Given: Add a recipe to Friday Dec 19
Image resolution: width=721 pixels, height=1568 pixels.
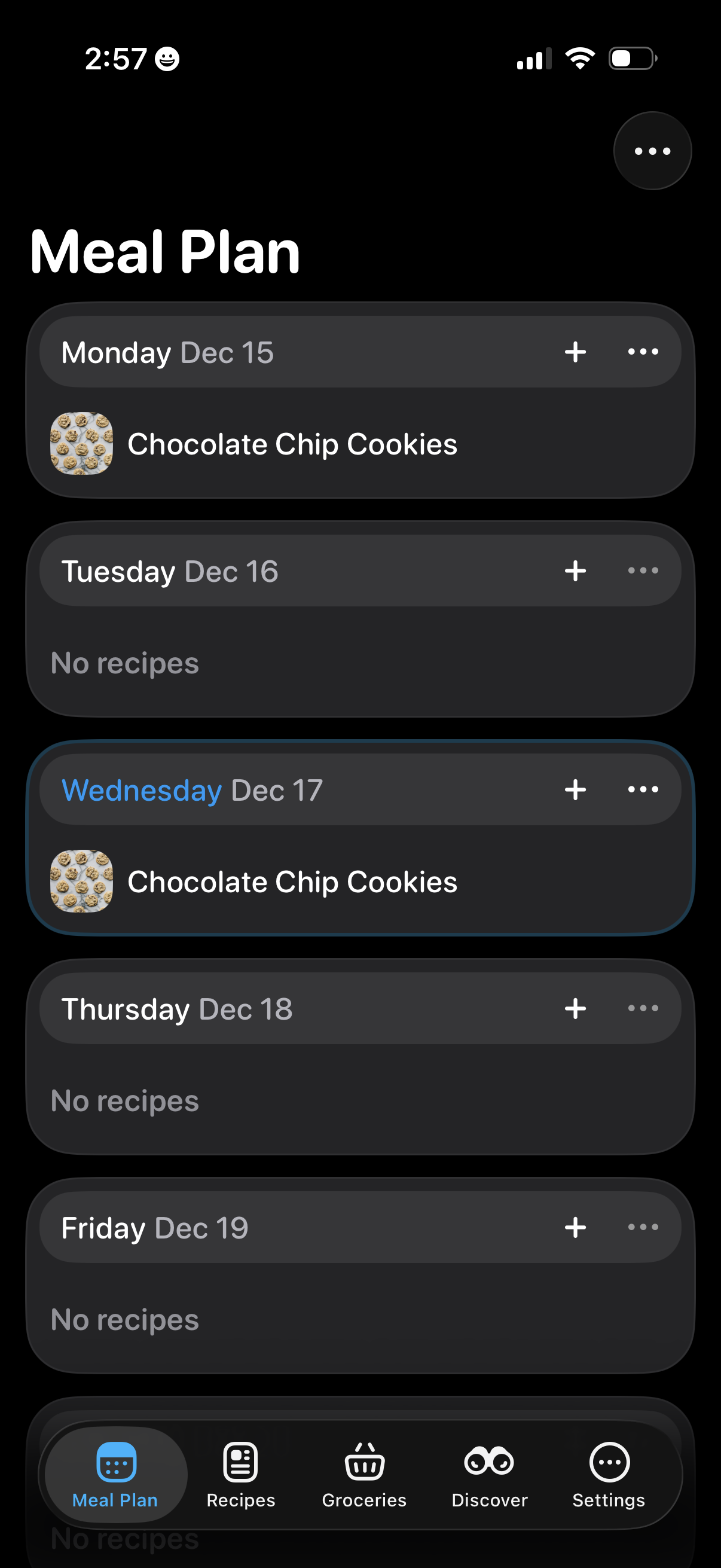Looking at the screenshot, I should point(575,1228).
